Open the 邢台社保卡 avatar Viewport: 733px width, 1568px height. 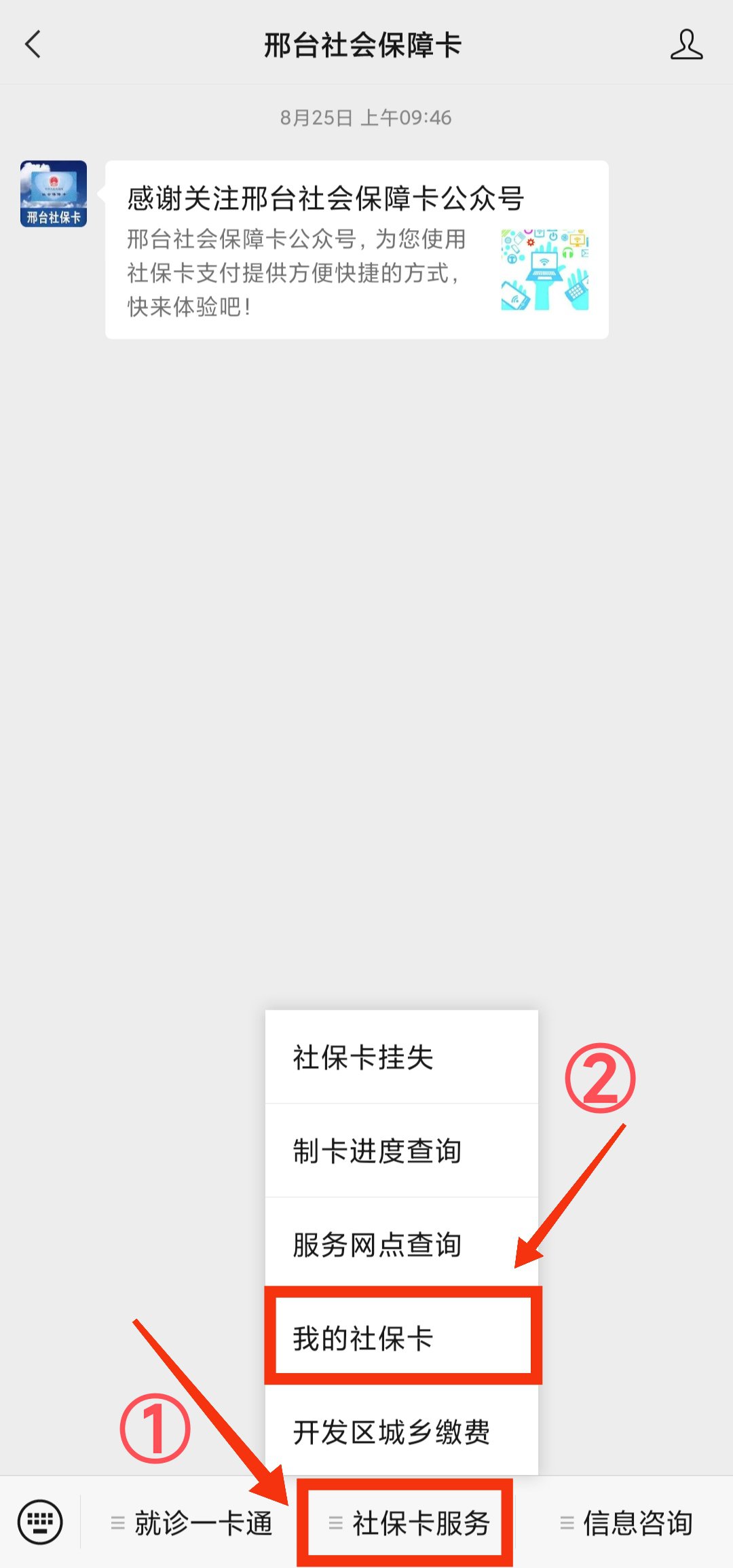(x=54, y=194)
